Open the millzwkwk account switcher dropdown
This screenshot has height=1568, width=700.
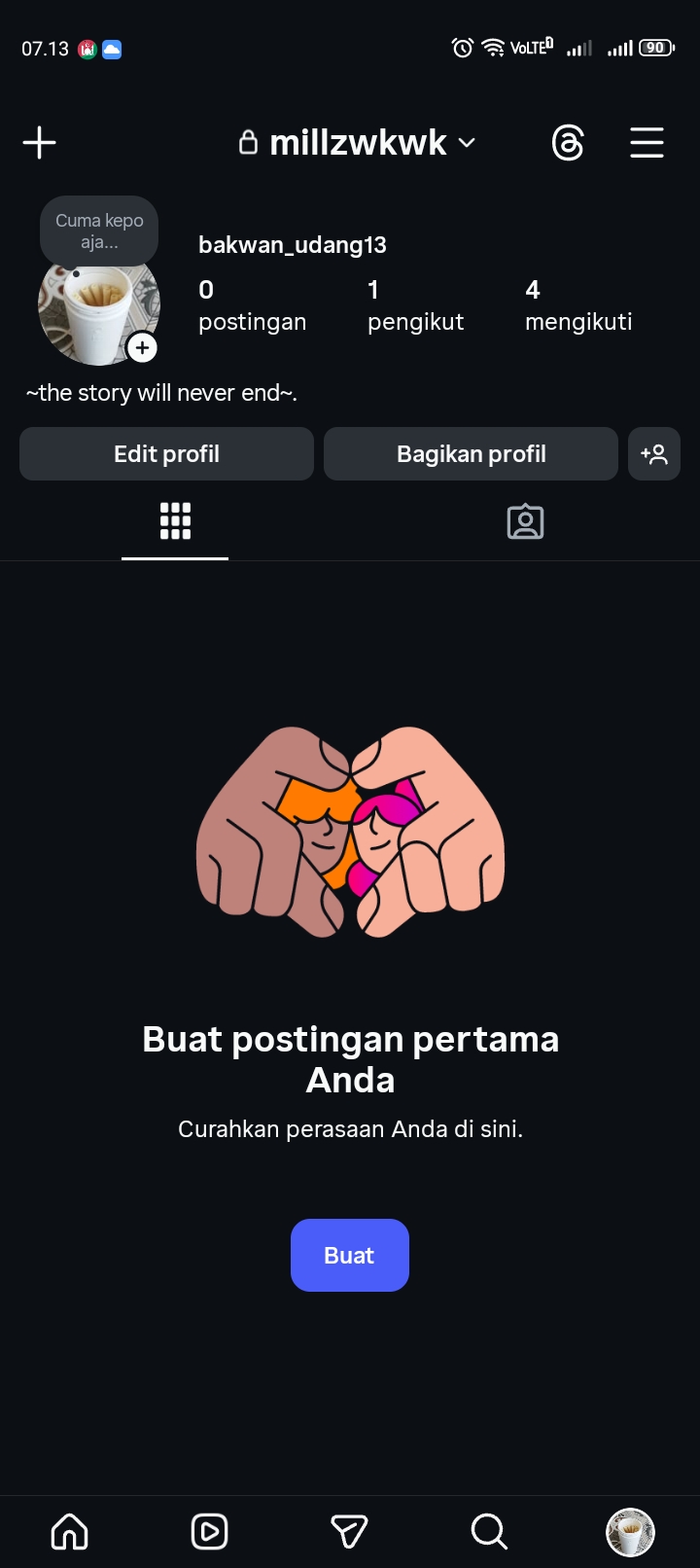coord(359,143)
